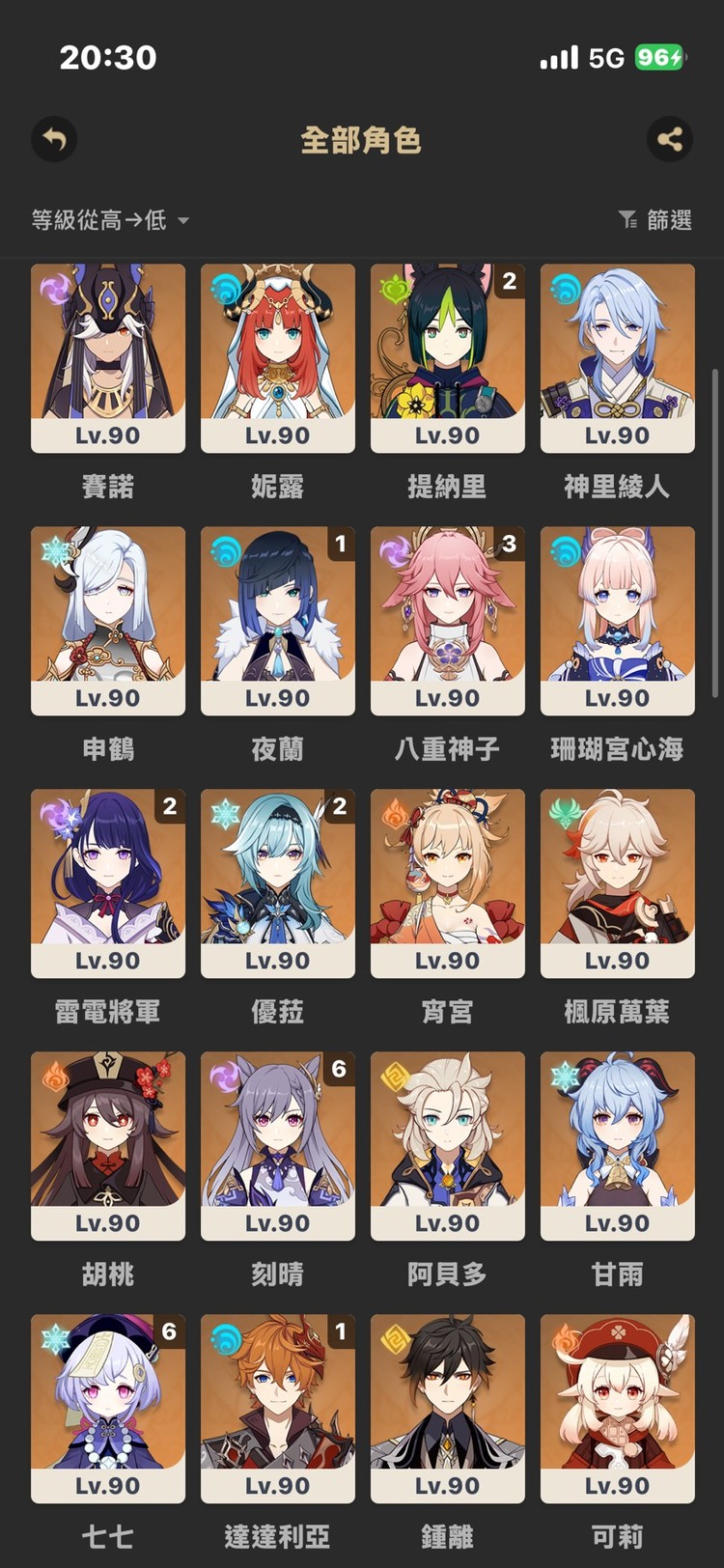This screenshot has height=1568, width=724.
Task: View 提納里 character details
Action: (x=448, y=358)
